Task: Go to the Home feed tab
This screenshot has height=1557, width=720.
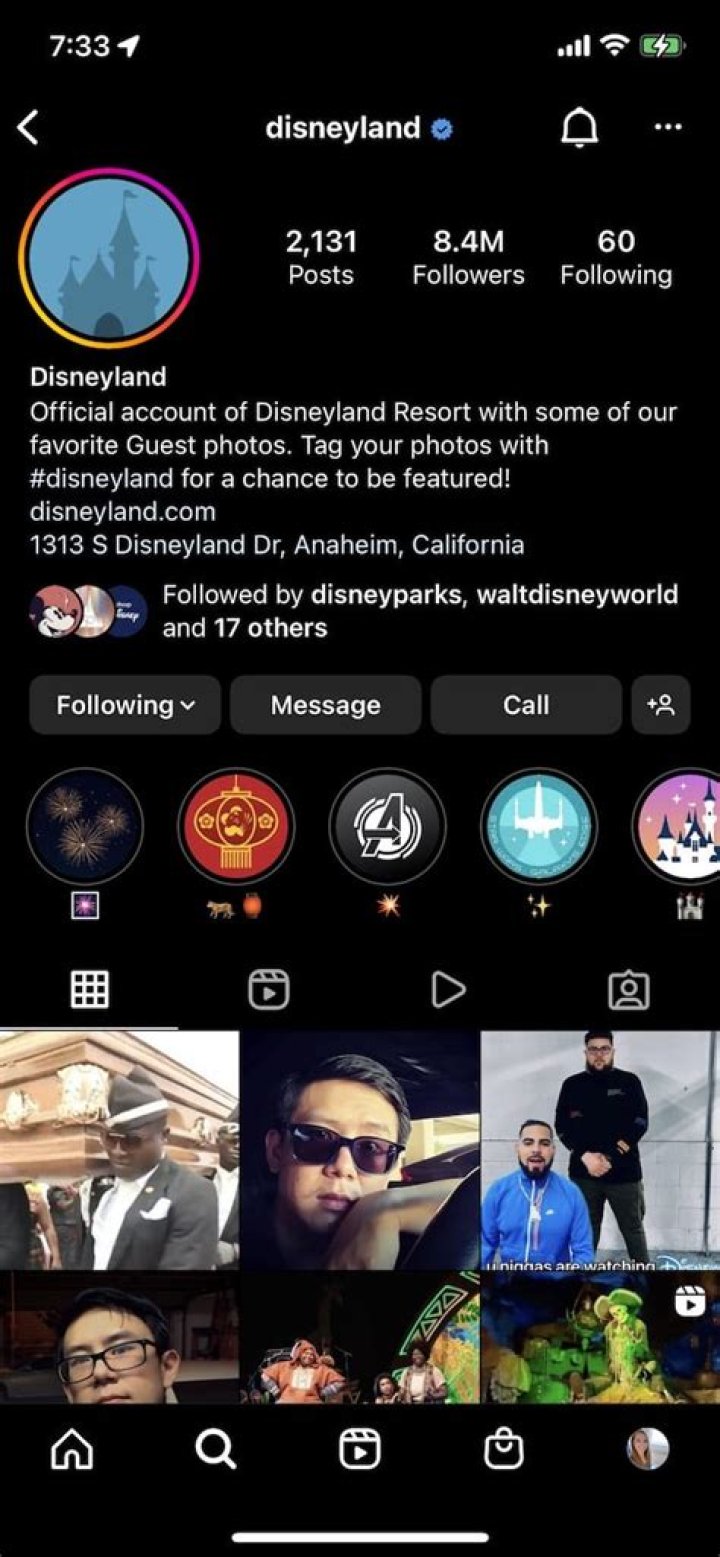Action: coord(72,1449)
